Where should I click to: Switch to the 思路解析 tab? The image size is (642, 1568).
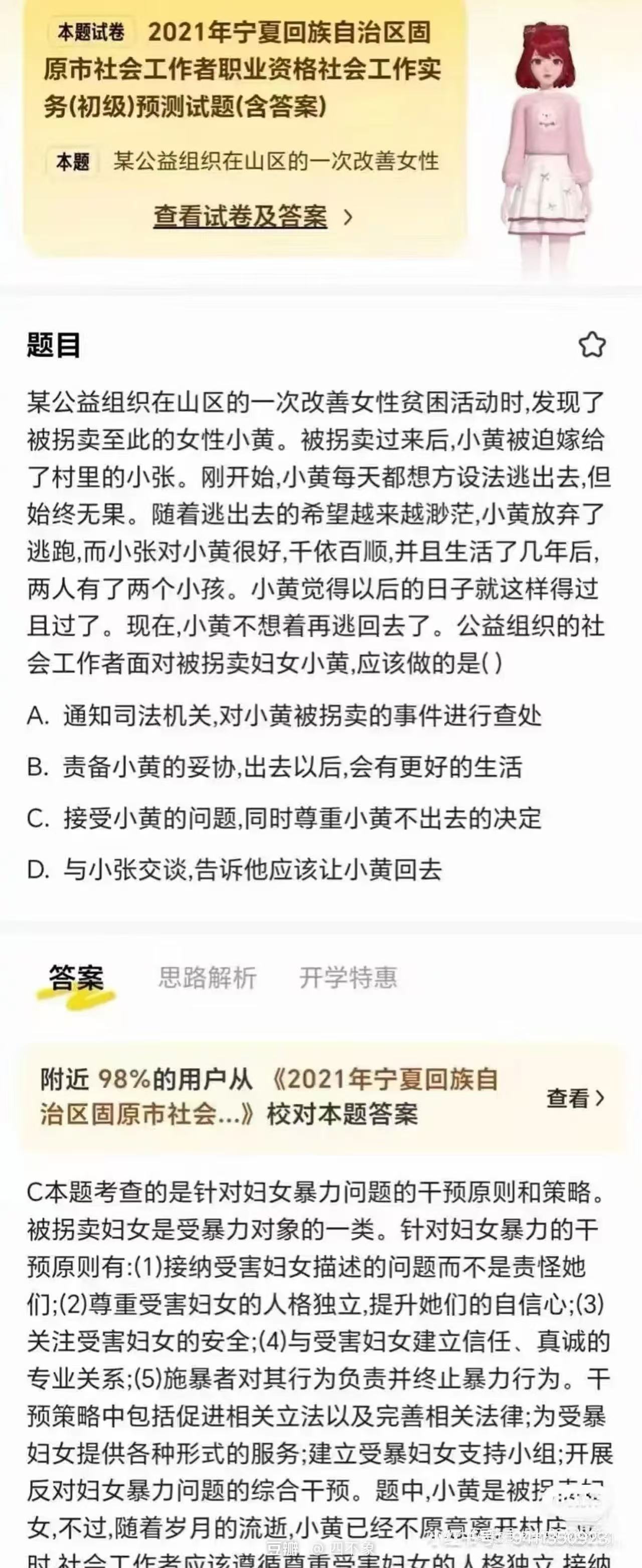coord(207,977)
